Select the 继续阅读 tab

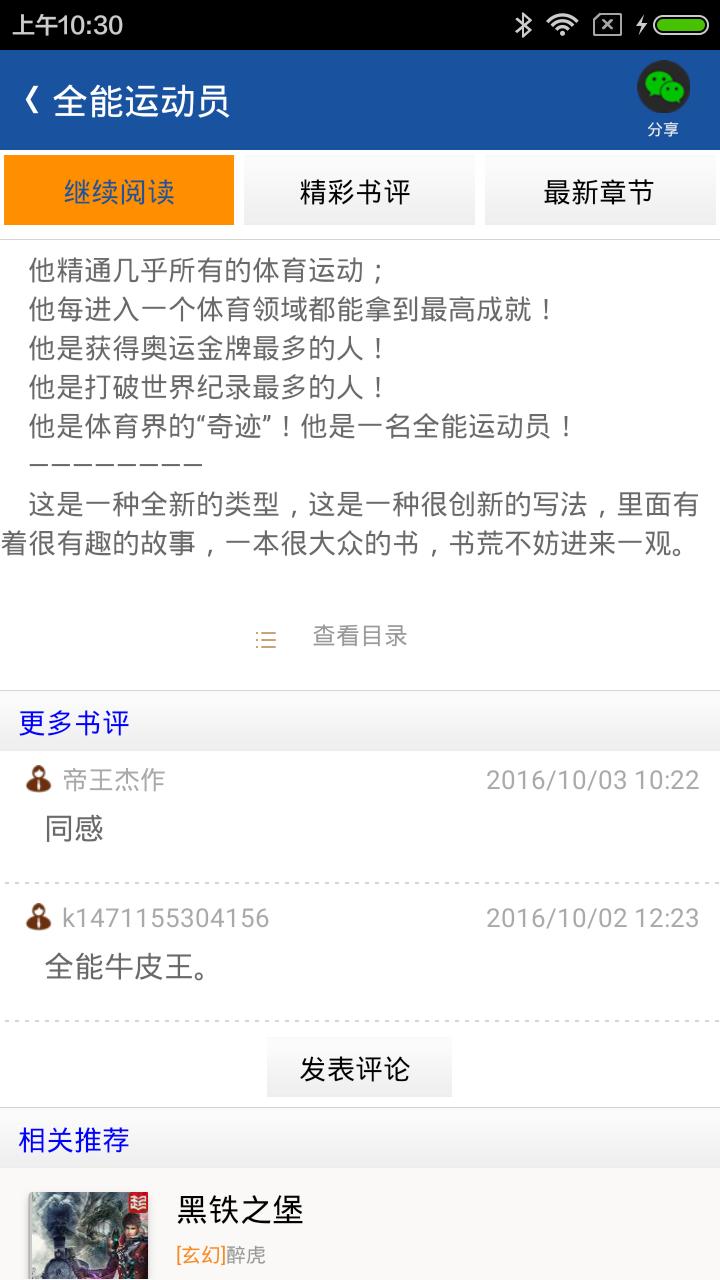[118, 188]
